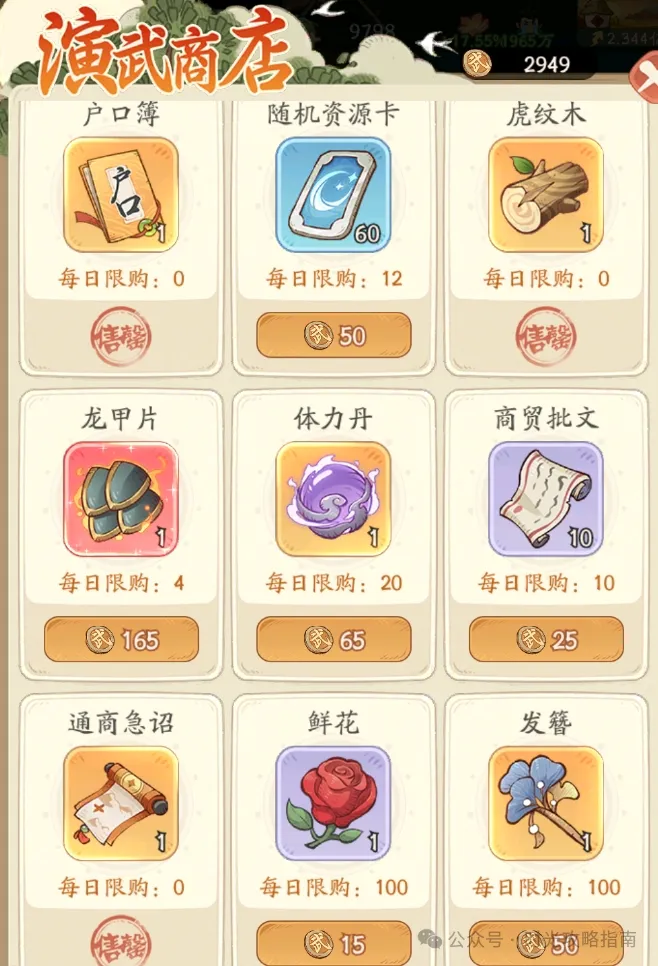The image size is (658, 966).
Task: Open 商贸批文 item details
Action: click(x=546, y=499)
